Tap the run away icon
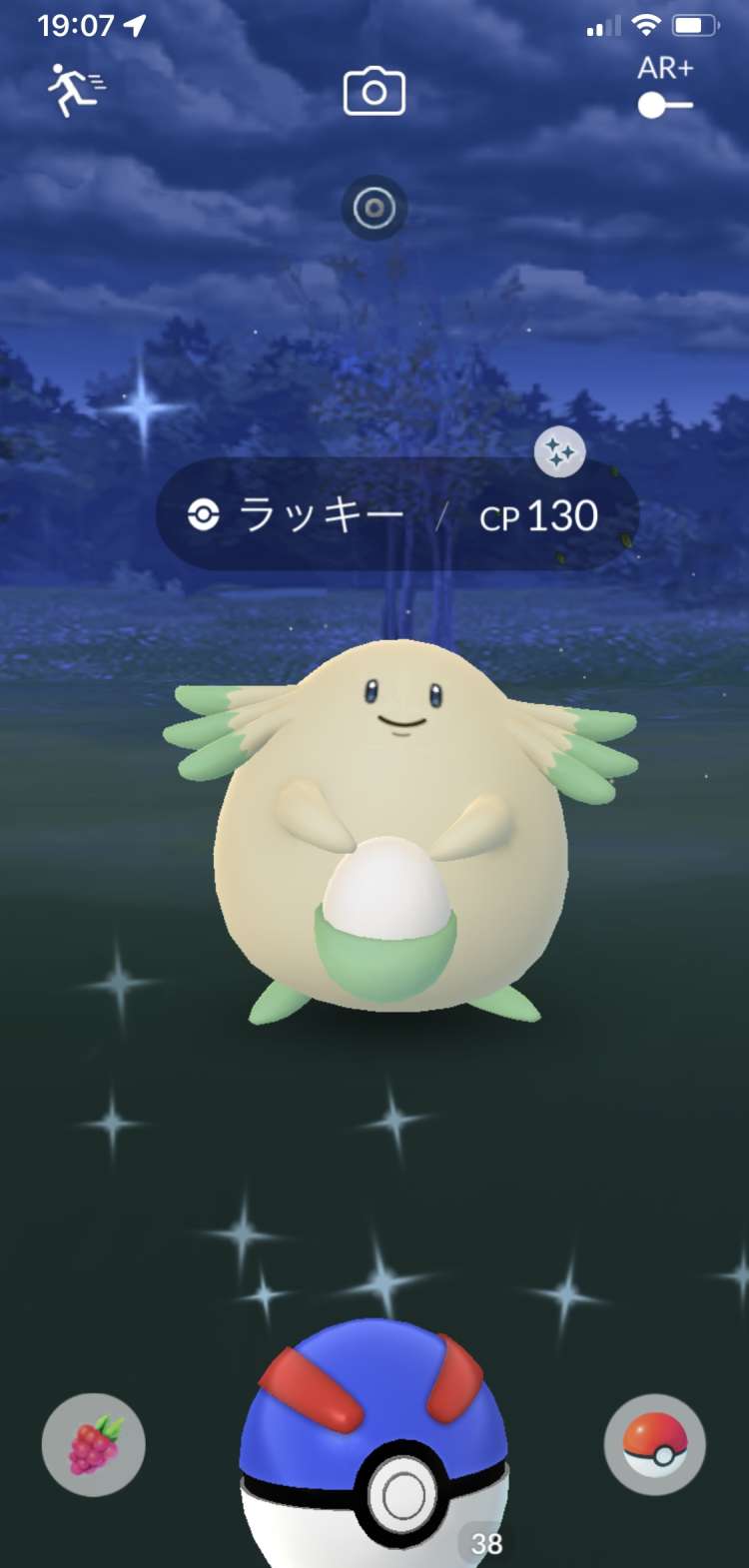The image size is (749, 1568). (75, 90)
